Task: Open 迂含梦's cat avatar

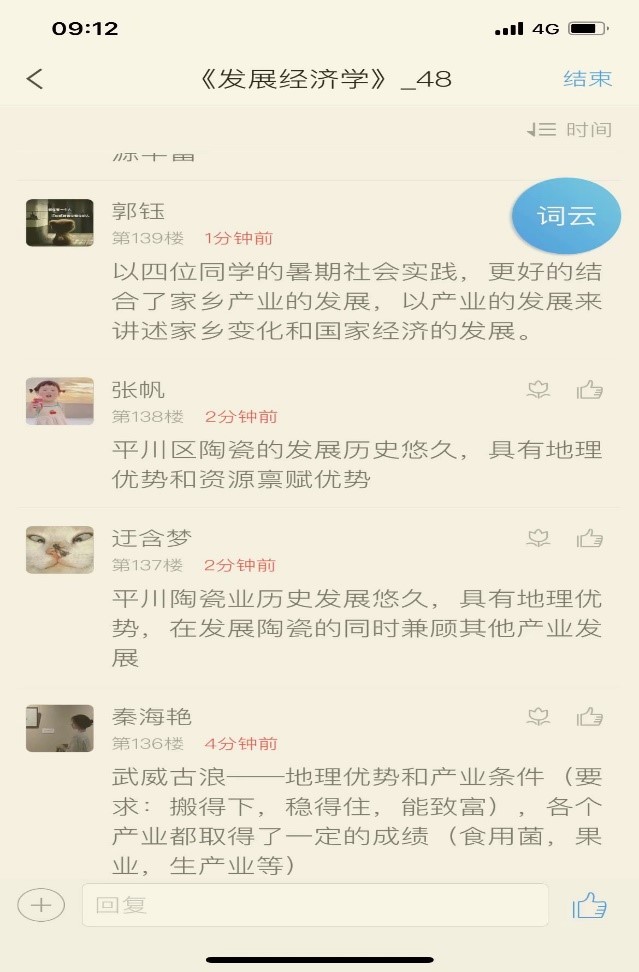Action: click(60, 550)
